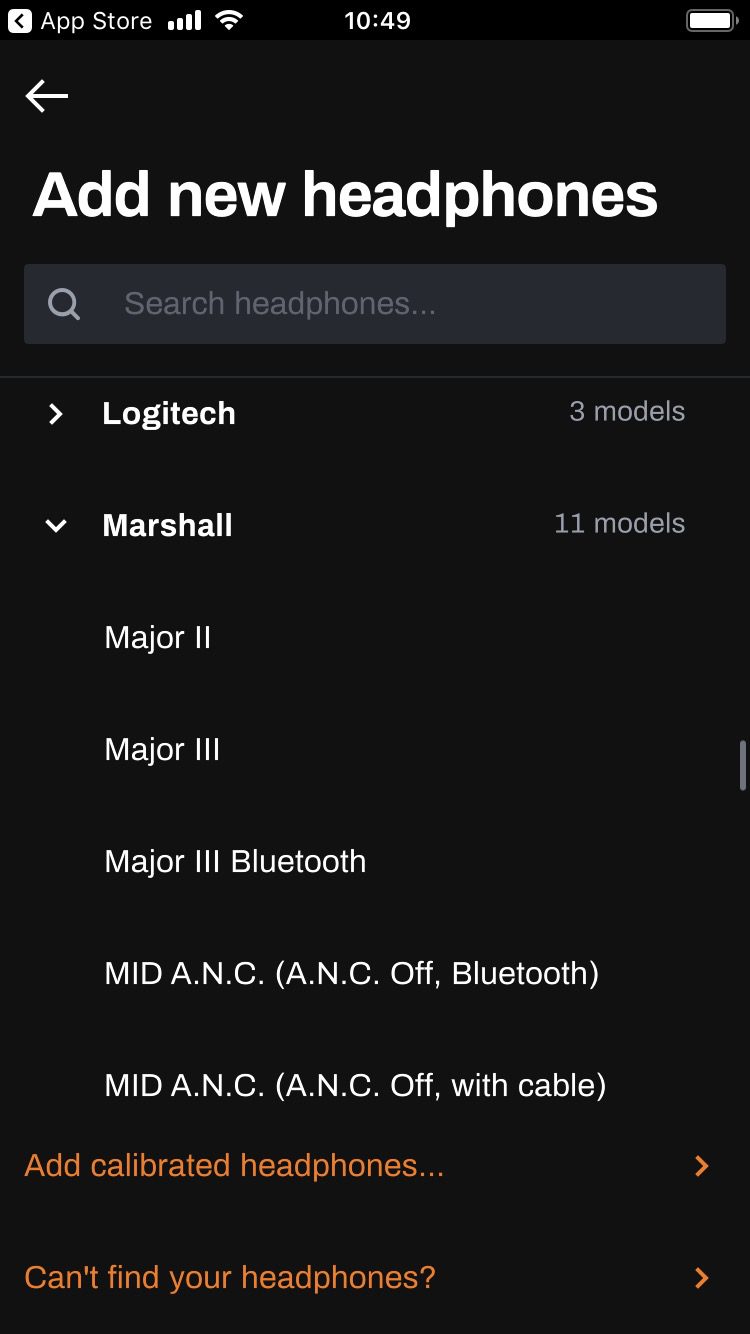750x1334 pixels.
Task: Tap the Search headphones field
Action: tap(375, 304)
